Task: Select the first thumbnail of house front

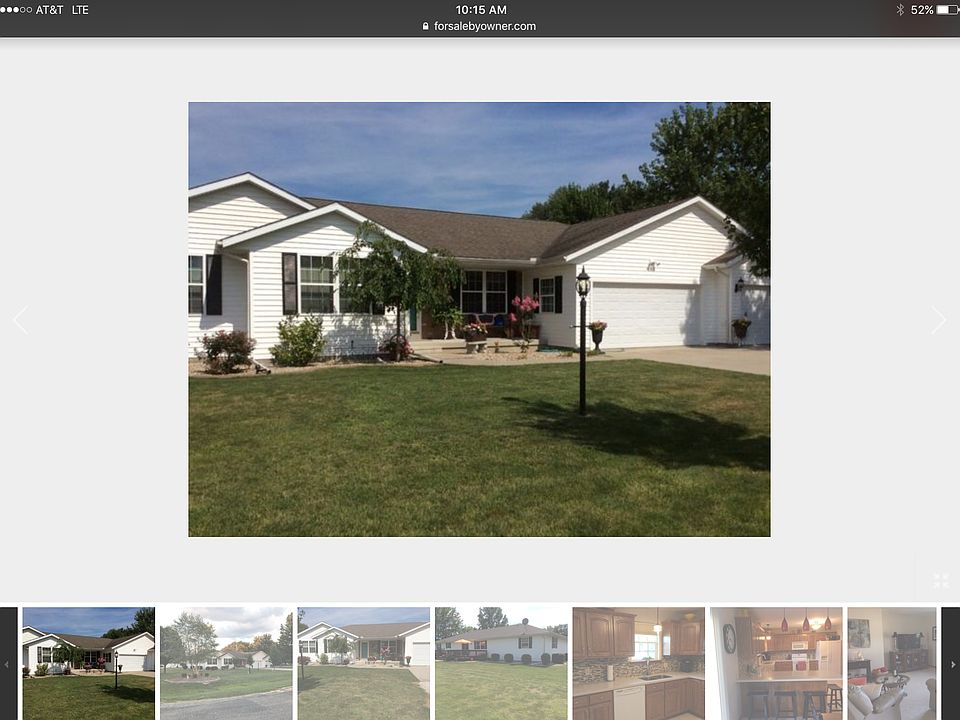Action: (88, 663)
